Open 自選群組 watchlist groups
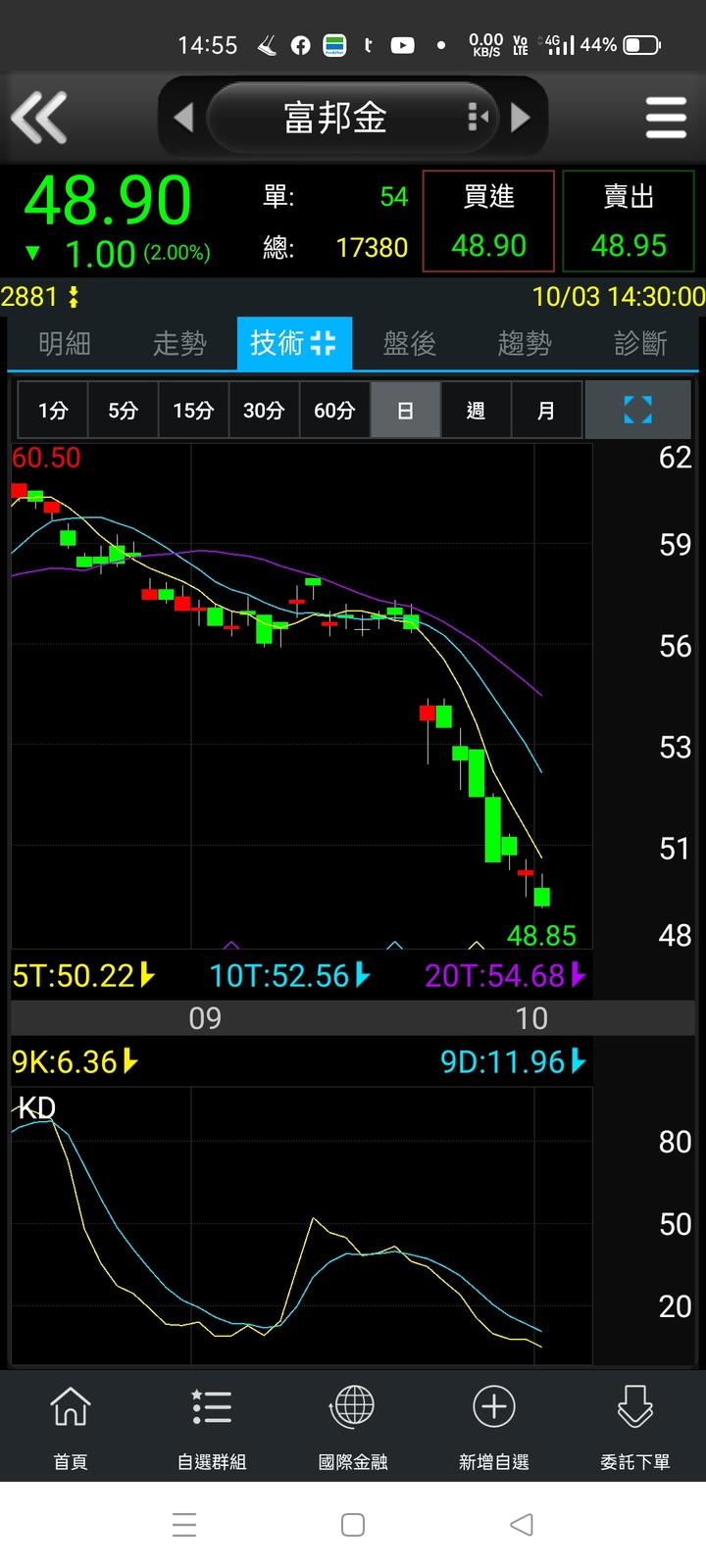Image resolution: width=706 pixels, height=1568 pixels. [212, 1426]
